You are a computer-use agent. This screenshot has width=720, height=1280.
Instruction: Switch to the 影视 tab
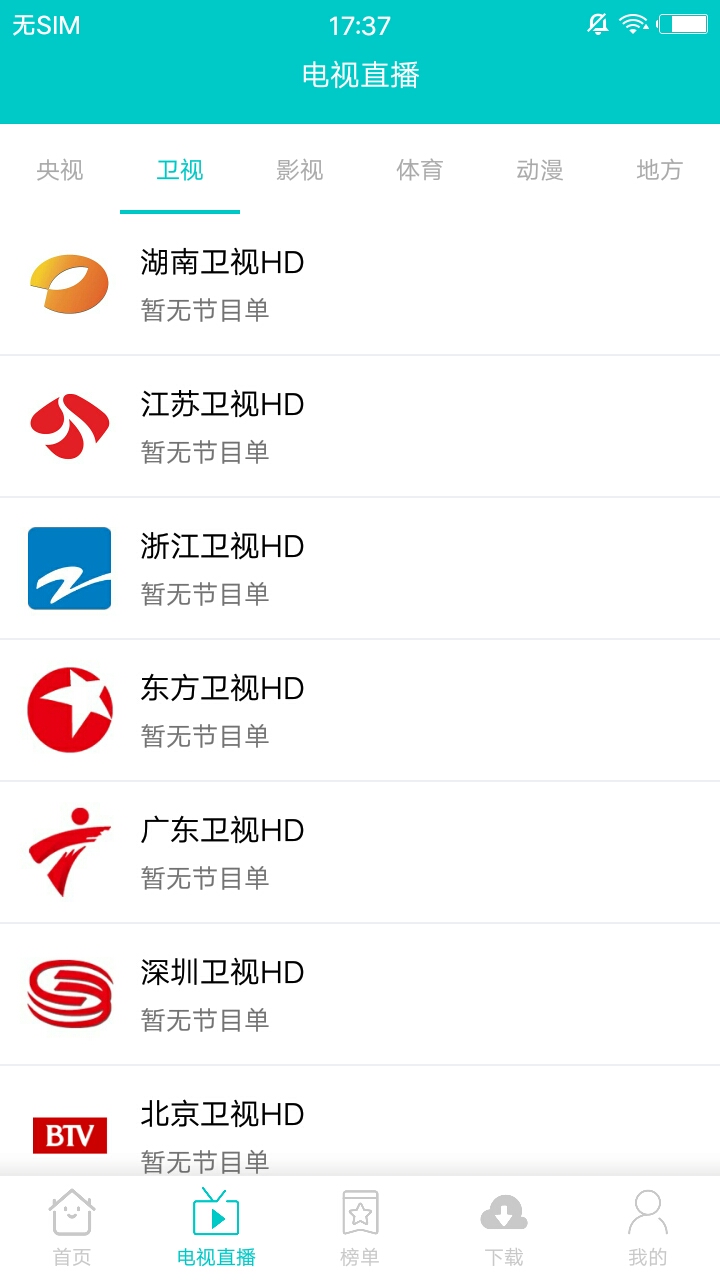coord(300,170)
